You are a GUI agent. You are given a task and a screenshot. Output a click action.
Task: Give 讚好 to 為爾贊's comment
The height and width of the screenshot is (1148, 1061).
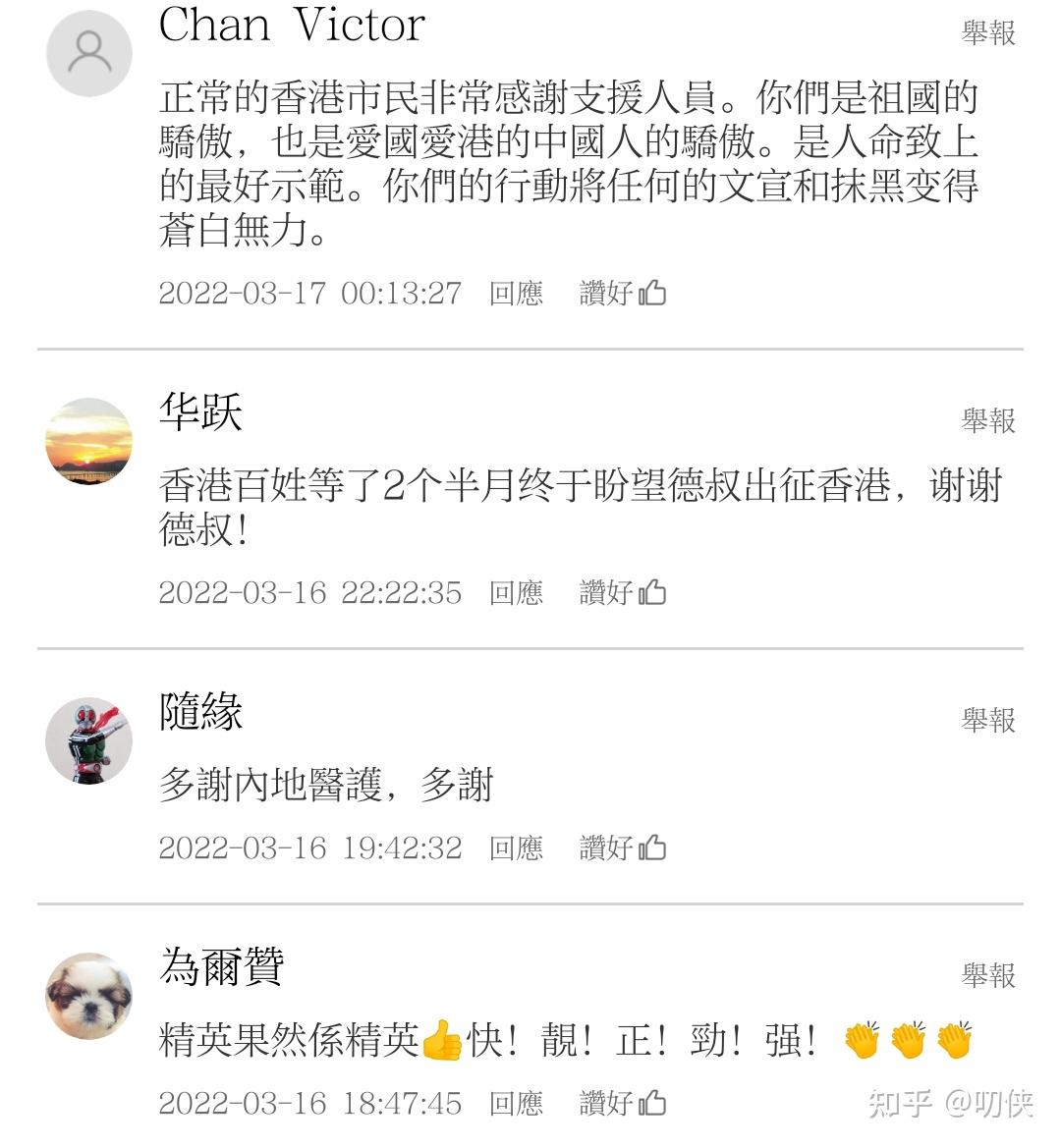tap(623, 1103)
